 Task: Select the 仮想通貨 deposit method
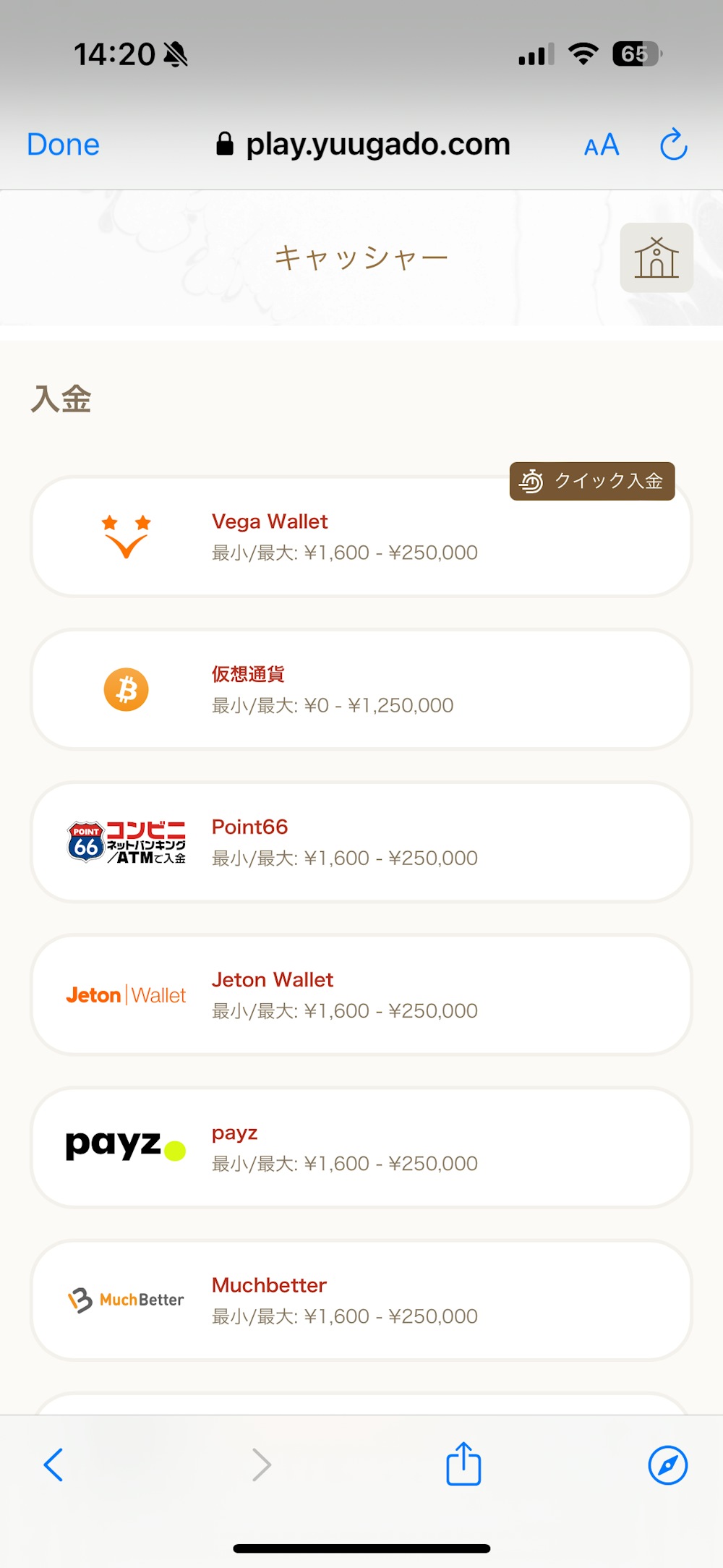361,689
